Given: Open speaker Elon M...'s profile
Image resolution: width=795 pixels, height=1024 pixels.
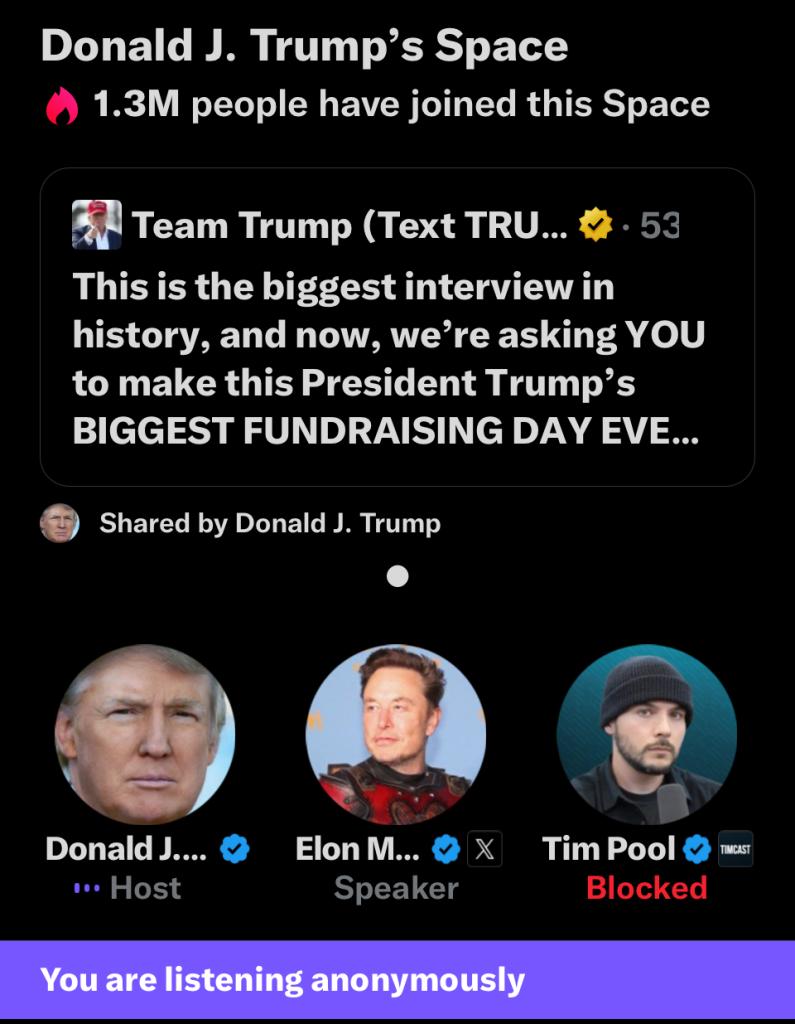Looking at the screenshot, I should tap(396, 734).
